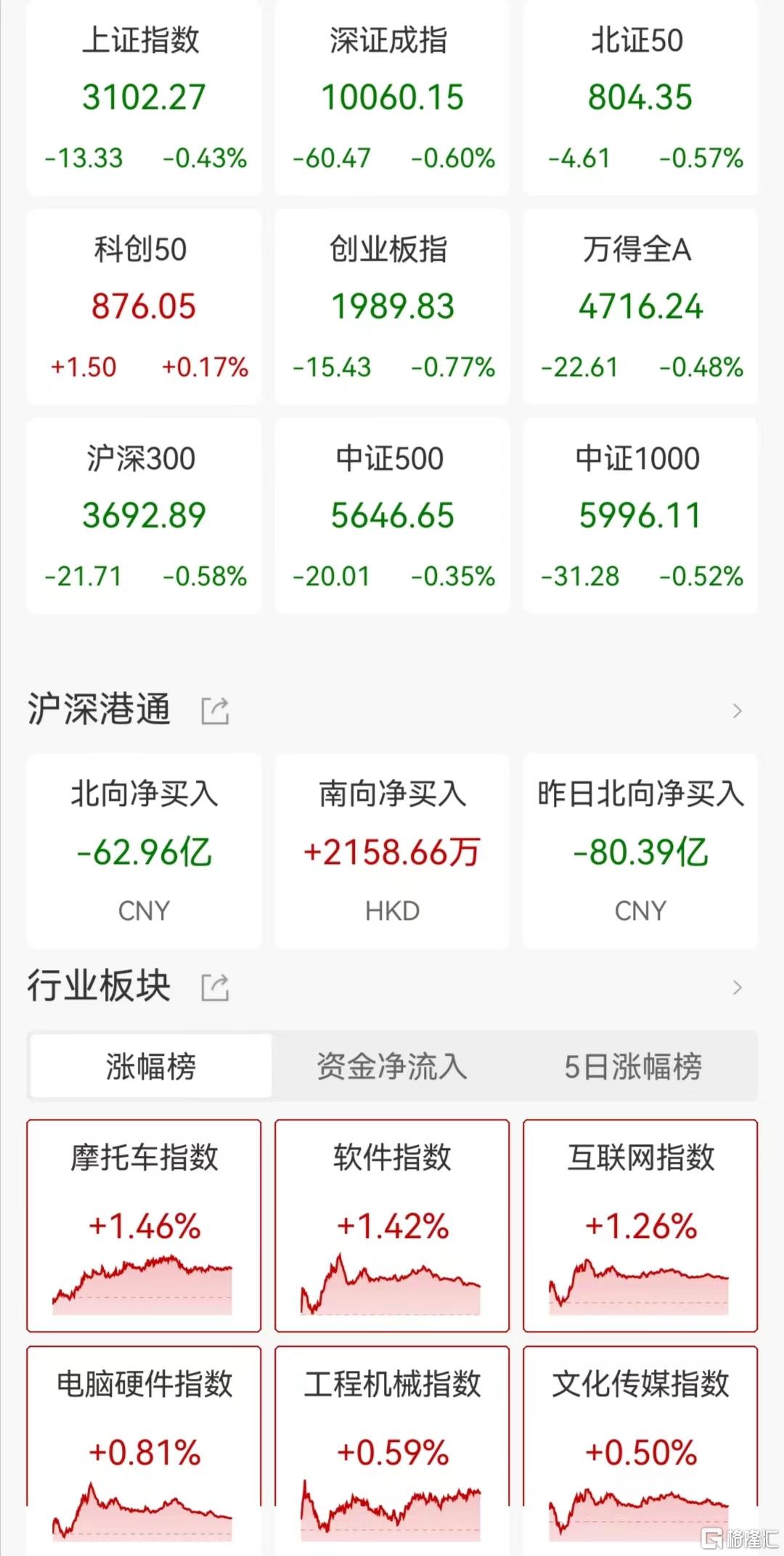View the 中证1000 index details
The width and height of the screenshot is (784, 1556).
click(x=640, y=516)
